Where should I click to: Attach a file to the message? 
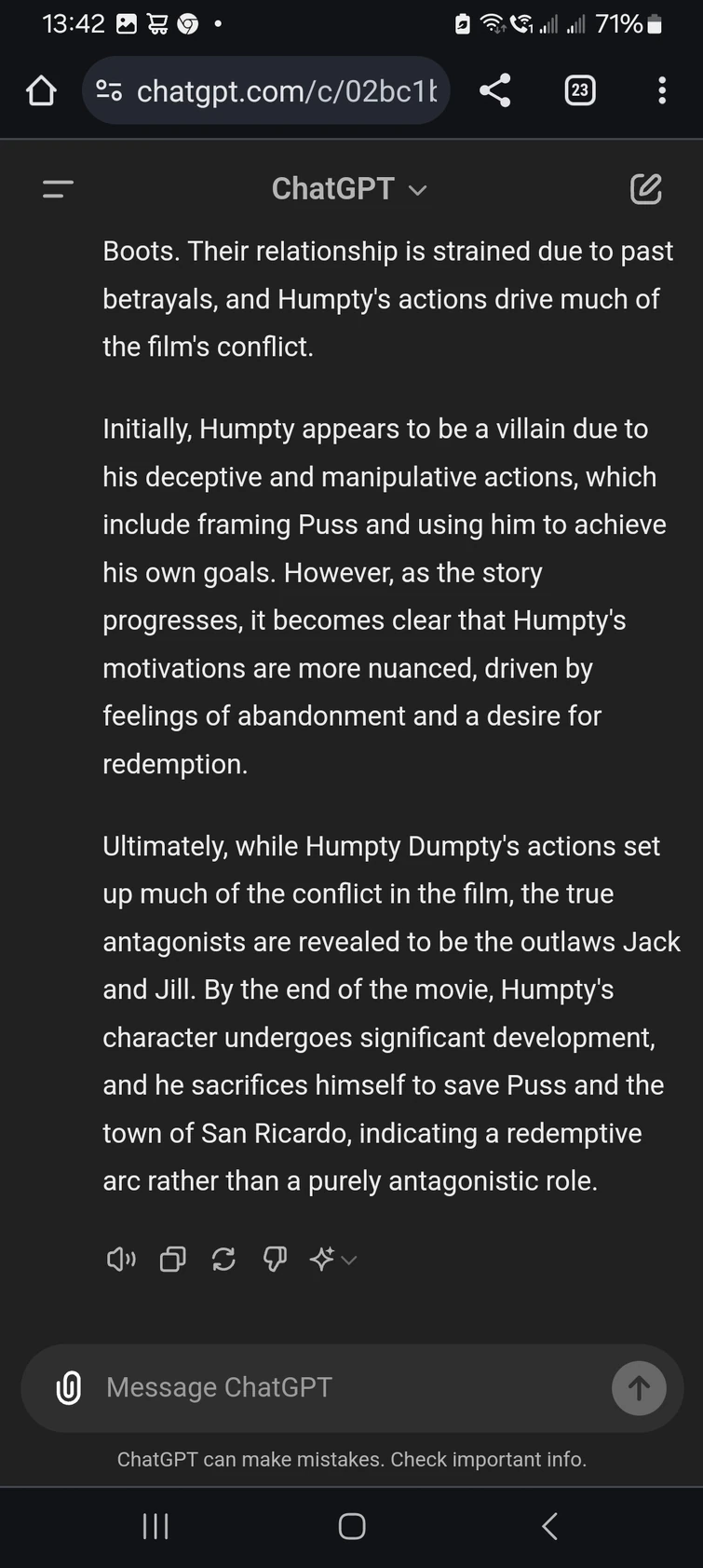tap(69, 1387)
